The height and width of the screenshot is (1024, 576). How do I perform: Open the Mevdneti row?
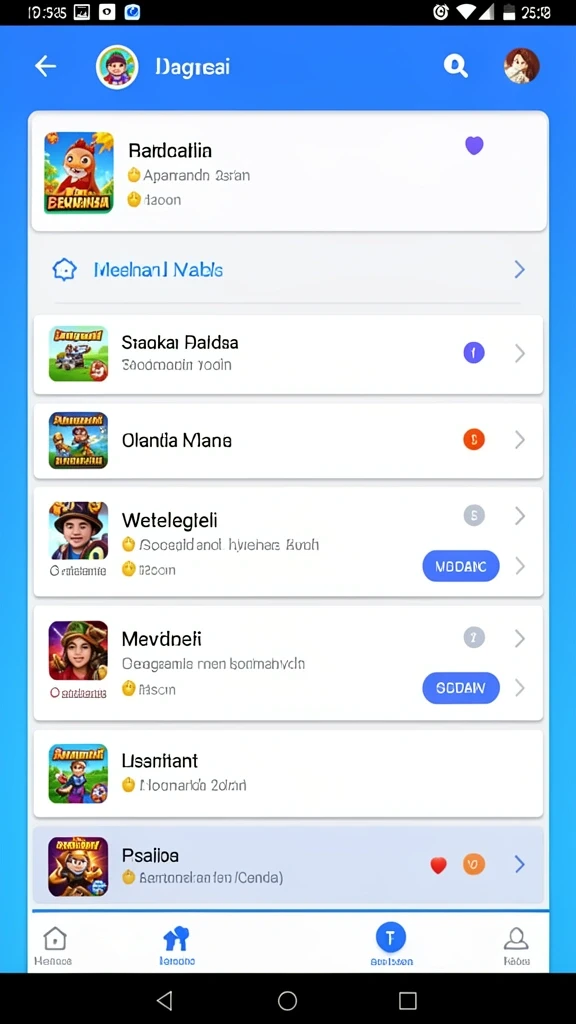[x=288, y=663]
